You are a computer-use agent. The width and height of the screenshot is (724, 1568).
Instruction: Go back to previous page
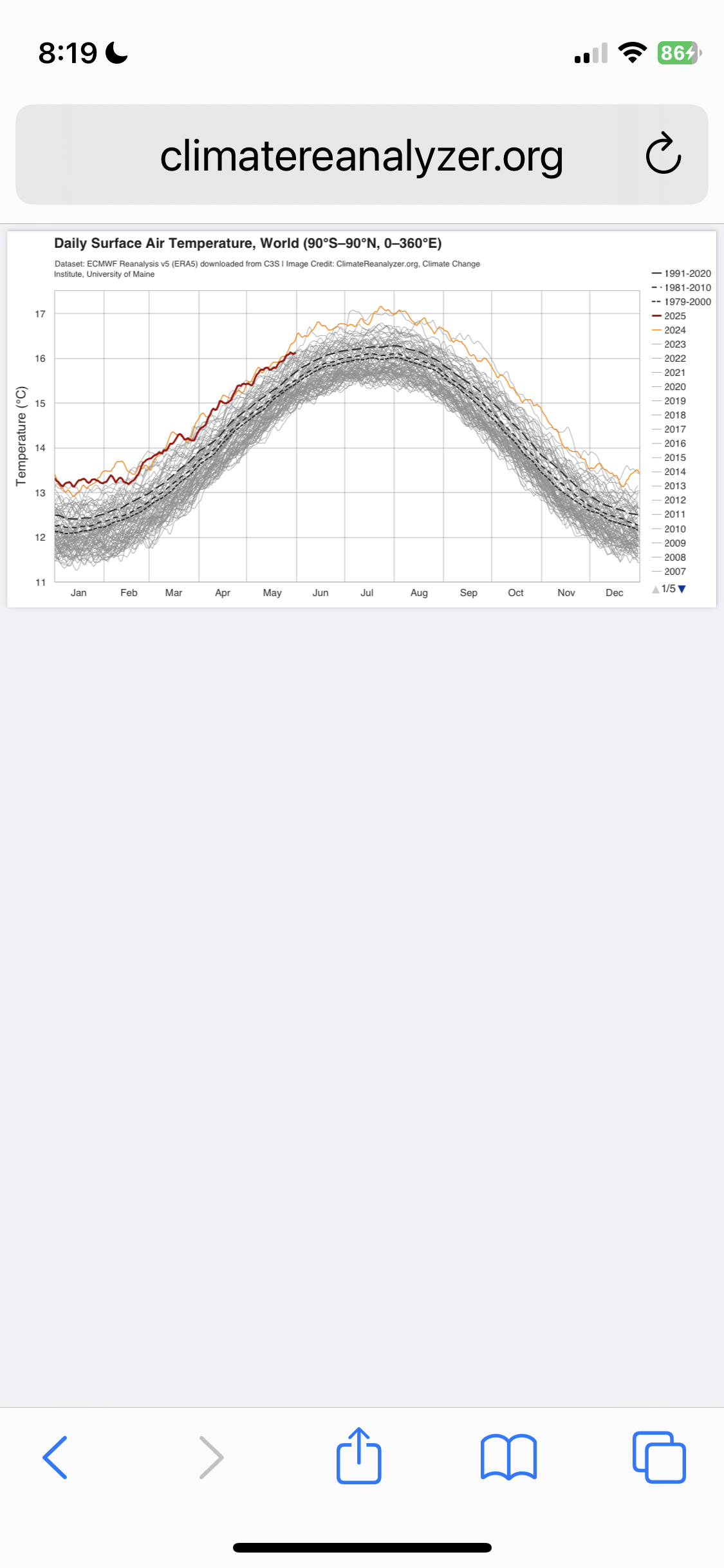(55, 1457)
